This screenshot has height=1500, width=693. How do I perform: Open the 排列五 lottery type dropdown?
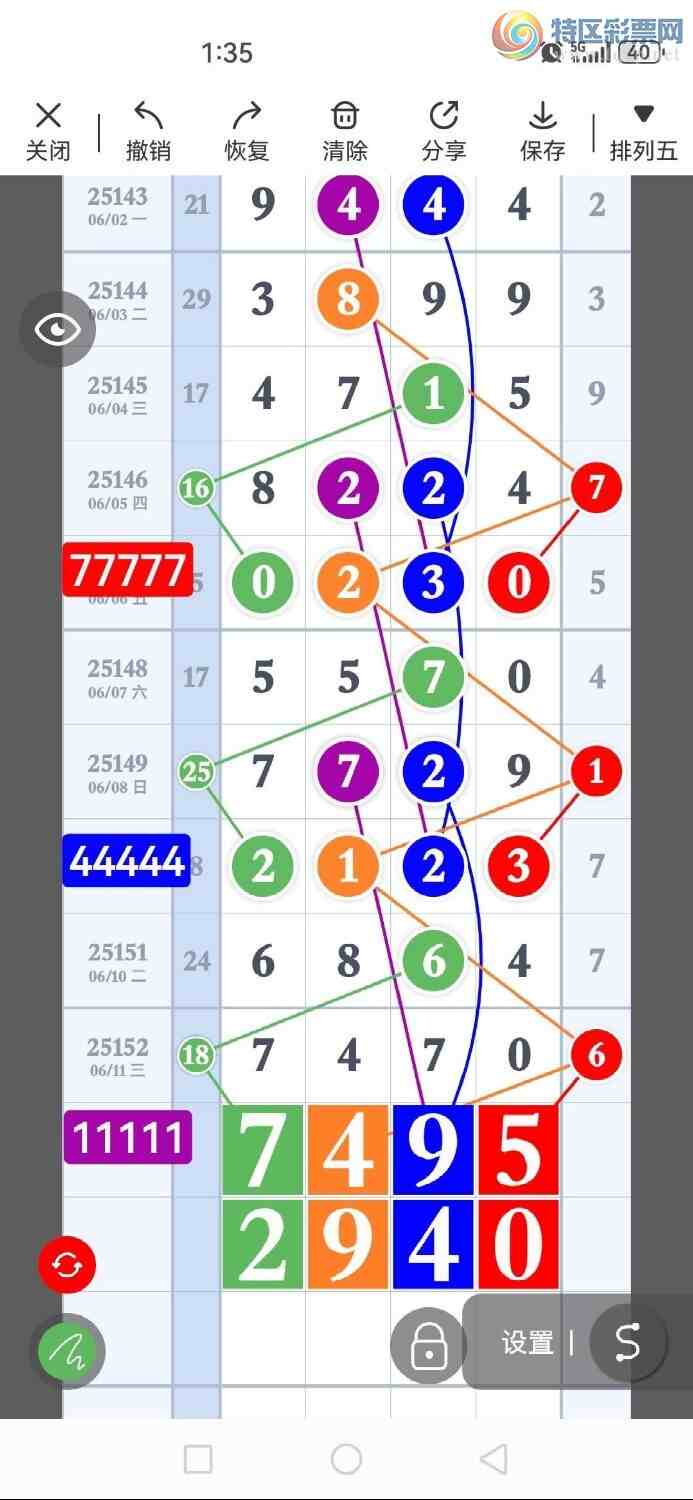pyautogui.click(x=644, y=131)
